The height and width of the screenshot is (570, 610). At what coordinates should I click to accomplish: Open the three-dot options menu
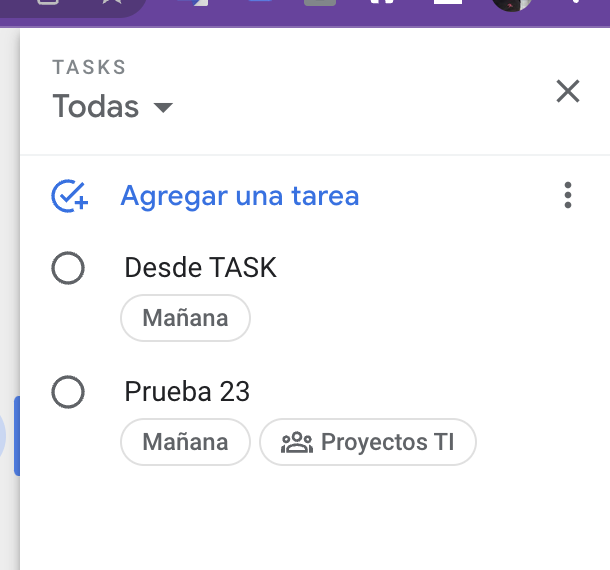click(x=568, y=195)
